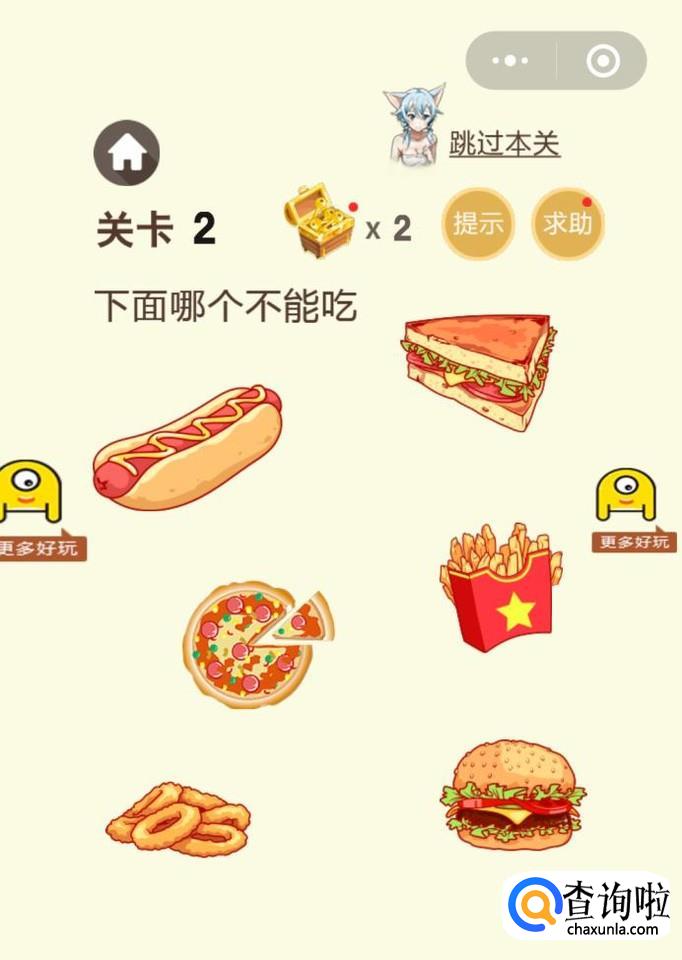Select the hot dog

(x=188, y=448)
